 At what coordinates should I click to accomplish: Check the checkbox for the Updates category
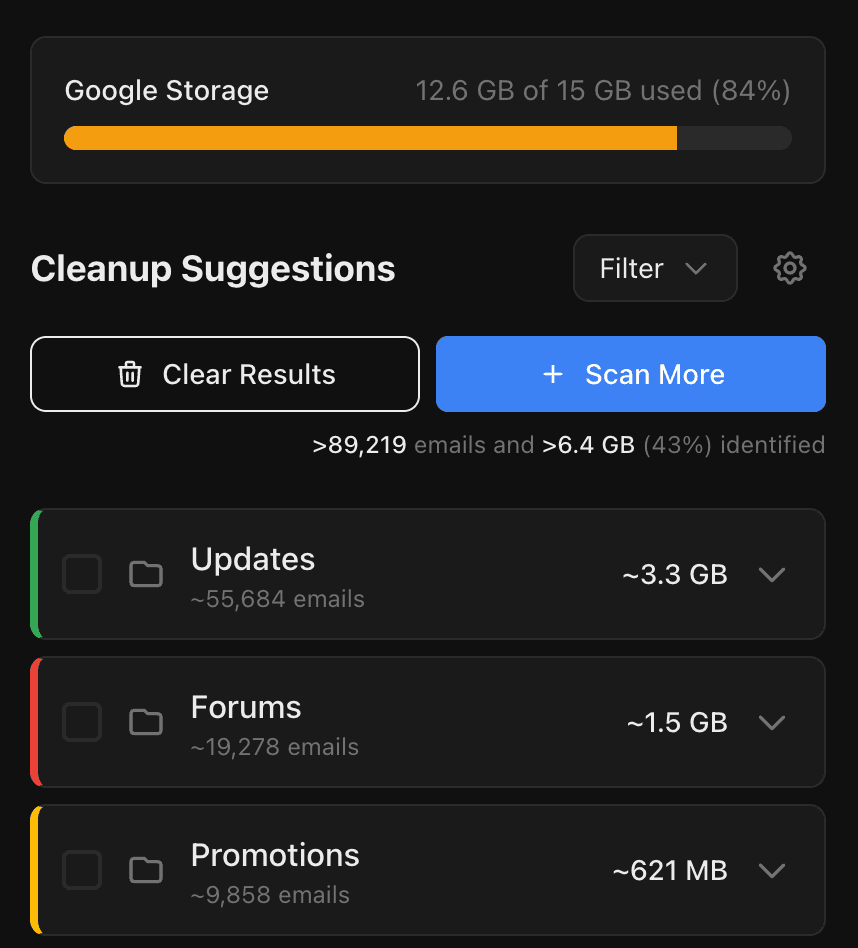[81, 574]
